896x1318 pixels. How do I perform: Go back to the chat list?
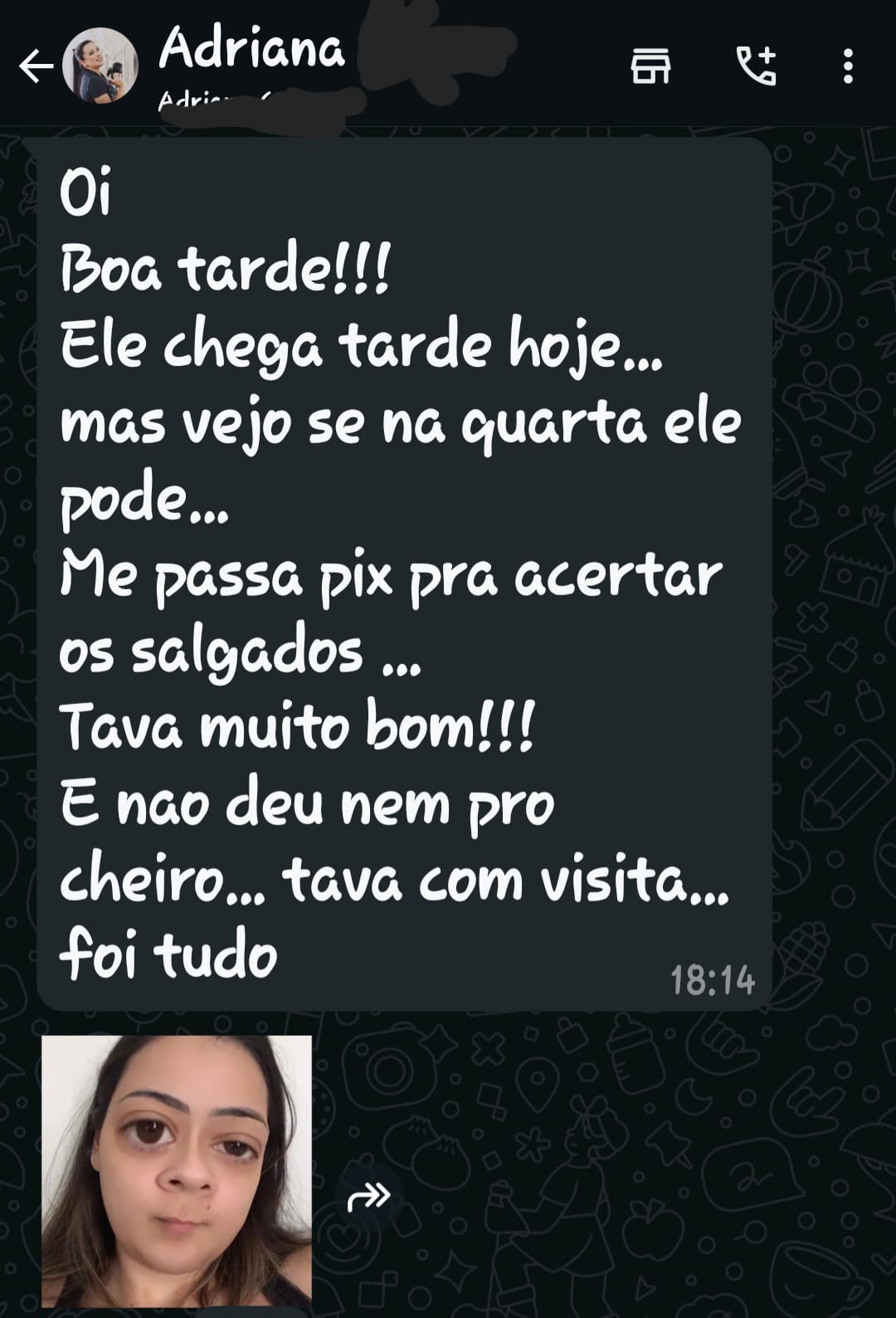pyautogui.click(x=36, y=66)
